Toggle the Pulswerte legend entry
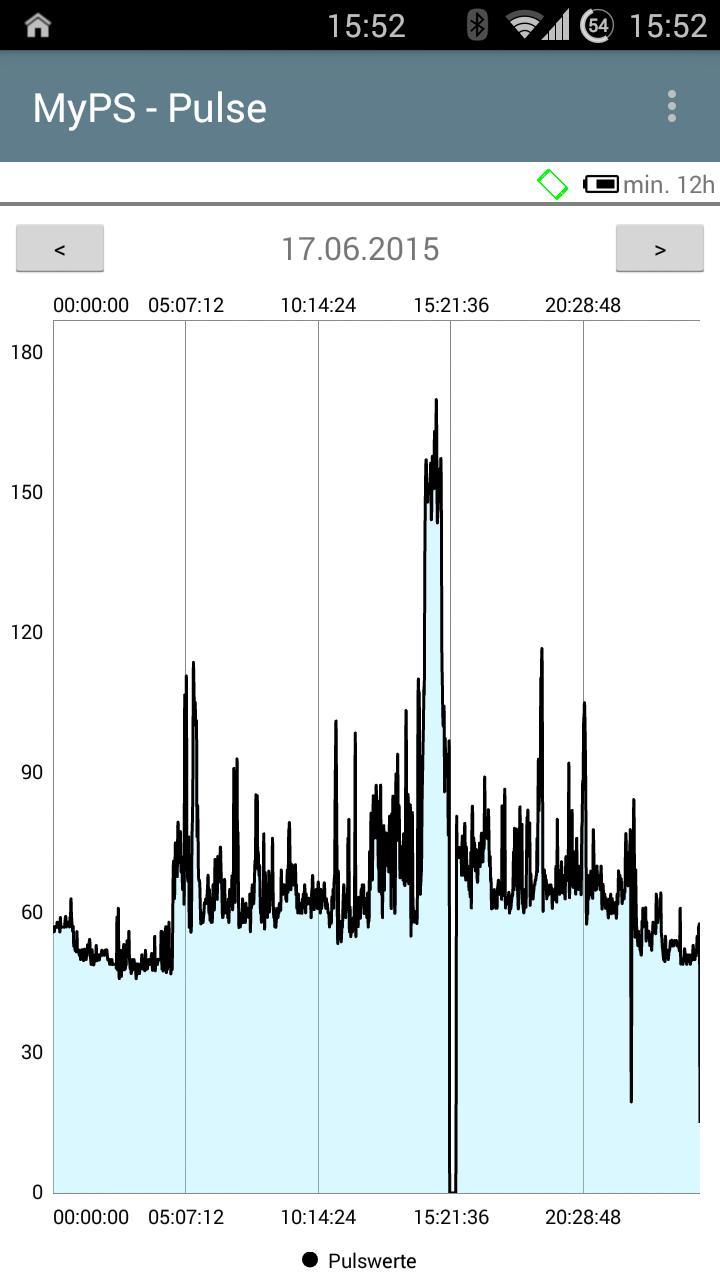The image size is (720, 1280). (360, 1260)
